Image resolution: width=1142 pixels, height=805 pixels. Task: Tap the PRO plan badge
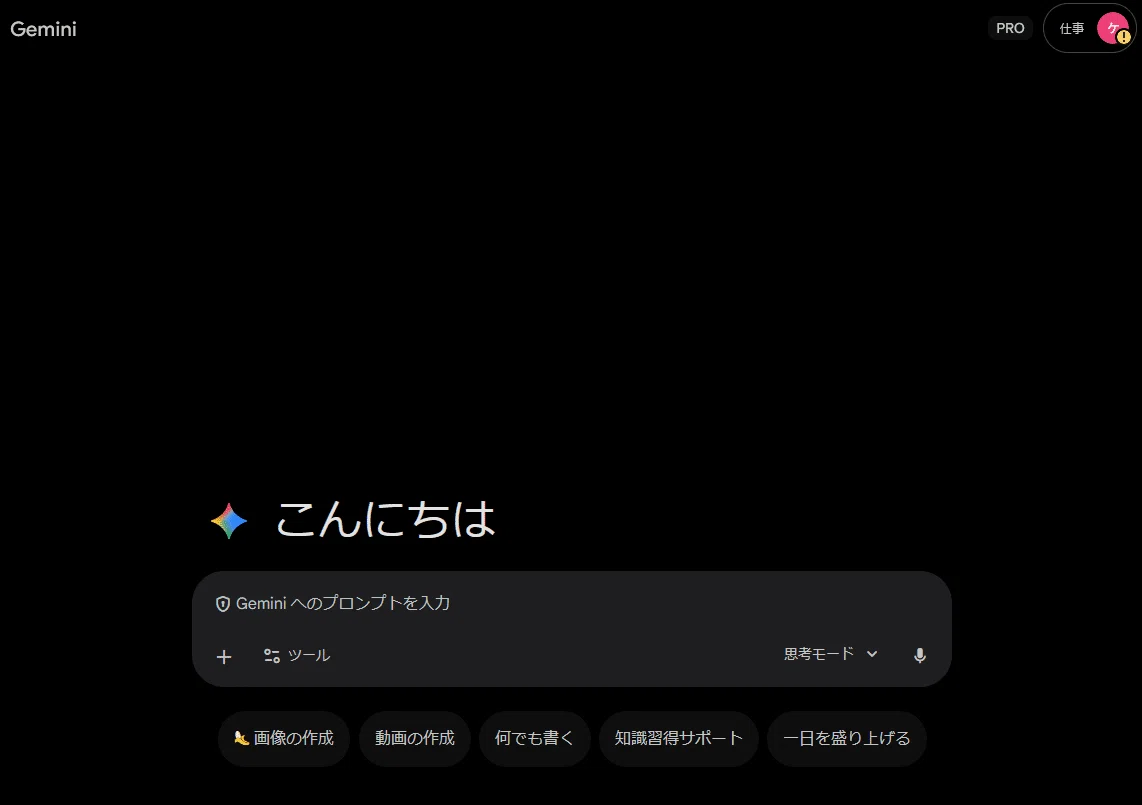pyautogui.click(x=1010, y=29)
